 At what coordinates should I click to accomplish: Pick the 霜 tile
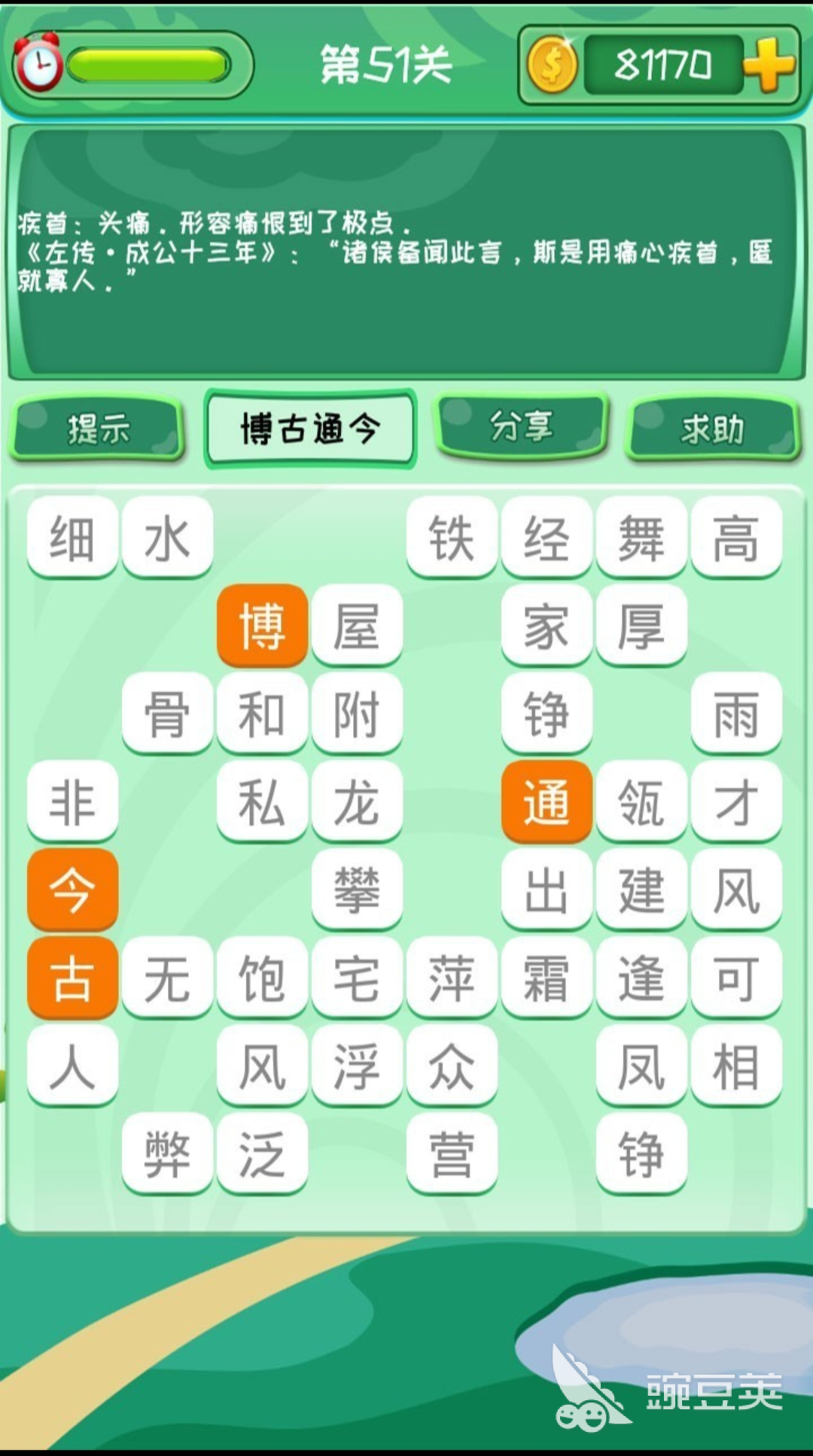[x=547, y=978]
